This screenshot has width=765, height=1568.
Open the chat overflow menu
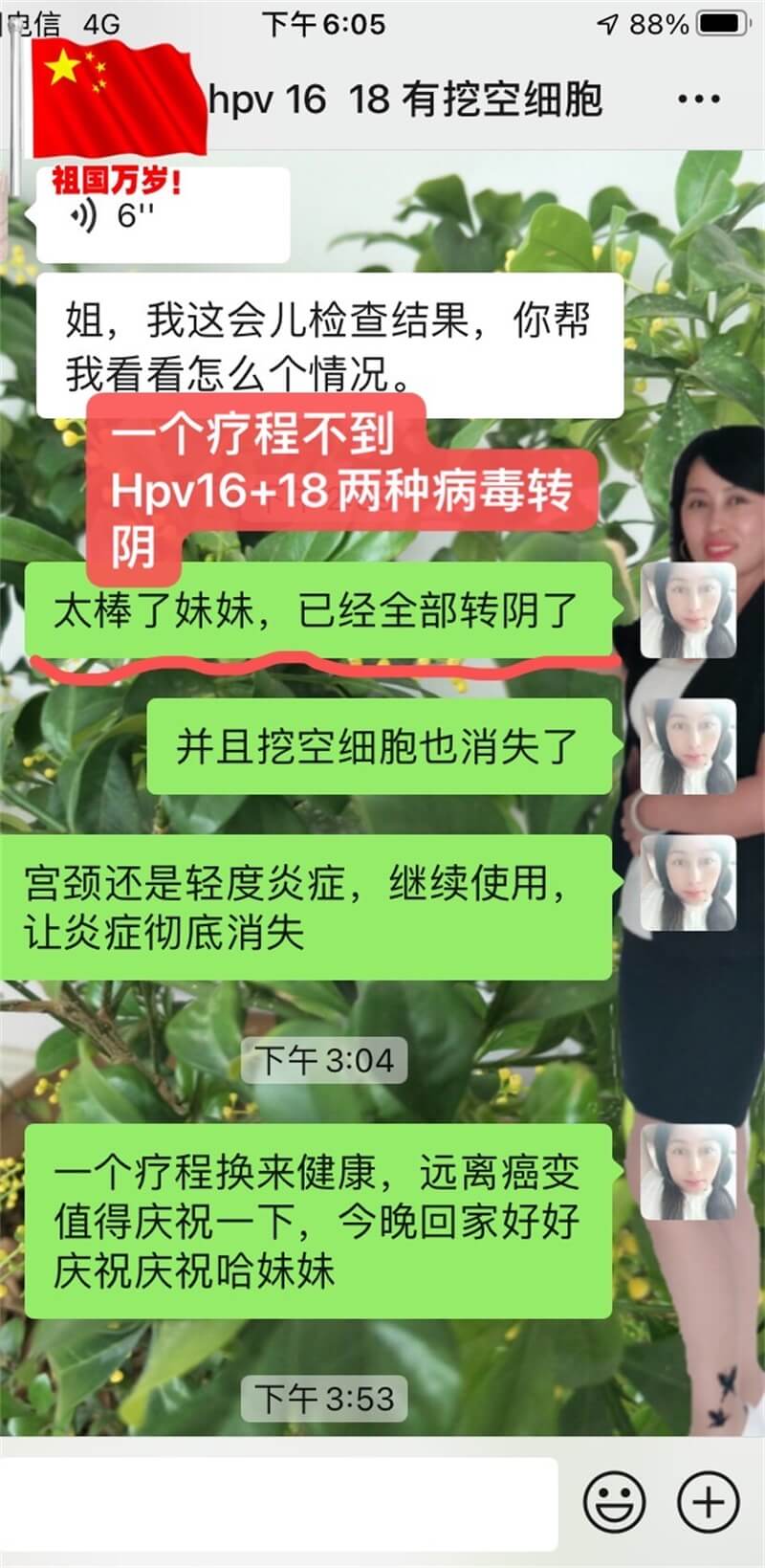(x=698, y=99)
